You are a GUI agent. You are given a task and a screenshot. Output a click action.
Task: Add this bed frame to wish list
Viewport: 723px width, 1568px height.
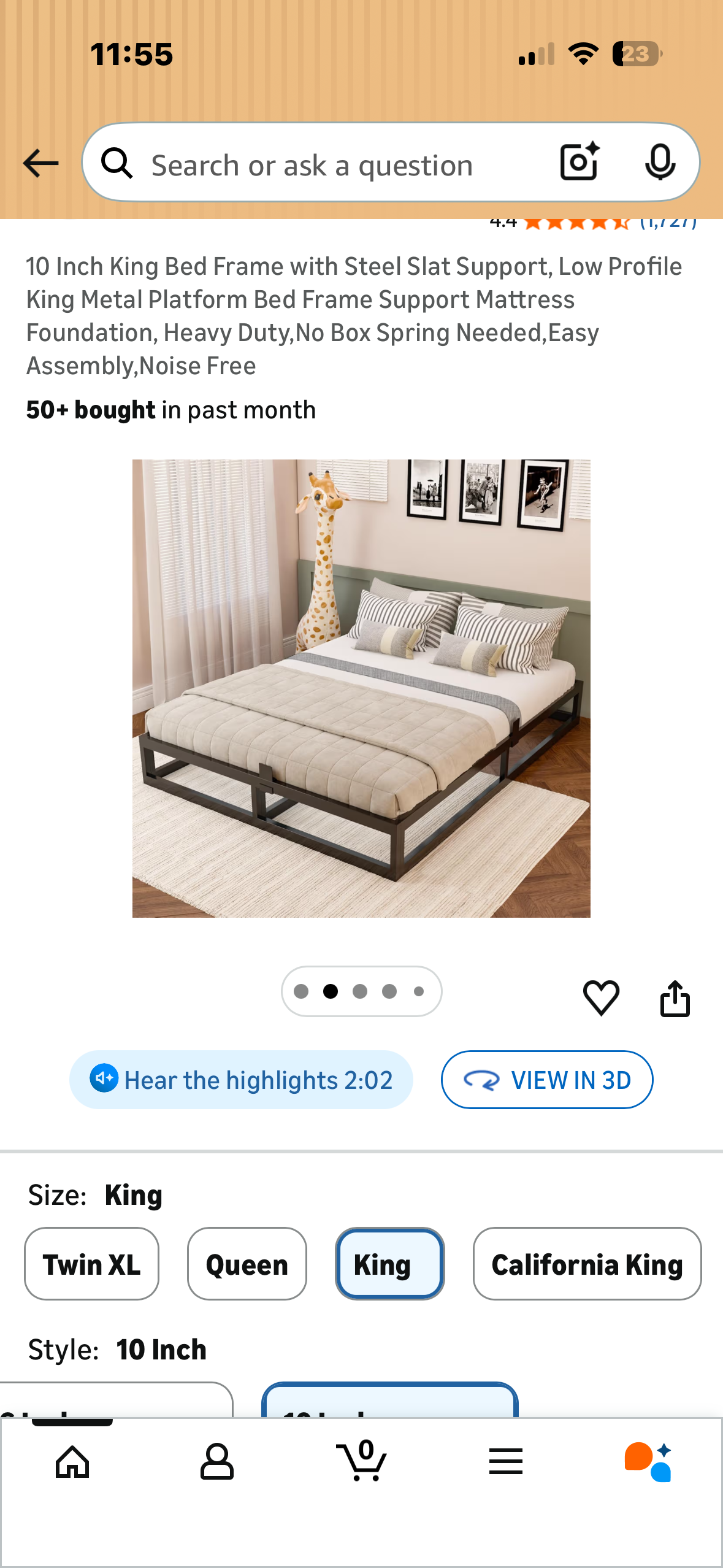(x=601, y=997)
